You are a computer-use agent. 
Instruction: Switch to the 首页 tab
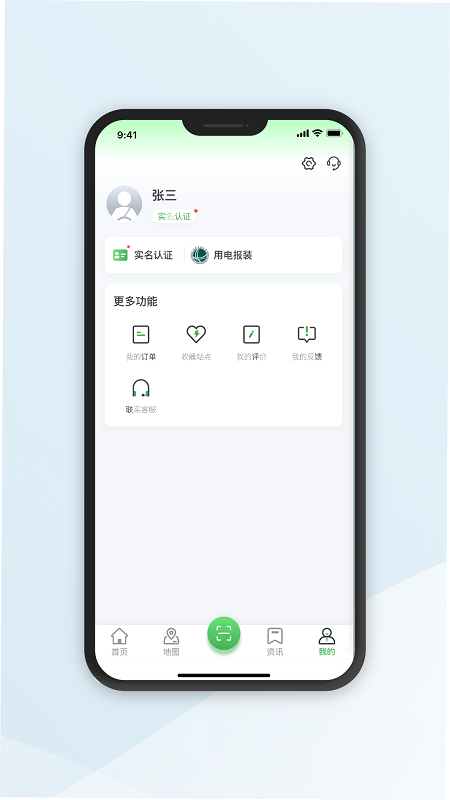[119, 642]
